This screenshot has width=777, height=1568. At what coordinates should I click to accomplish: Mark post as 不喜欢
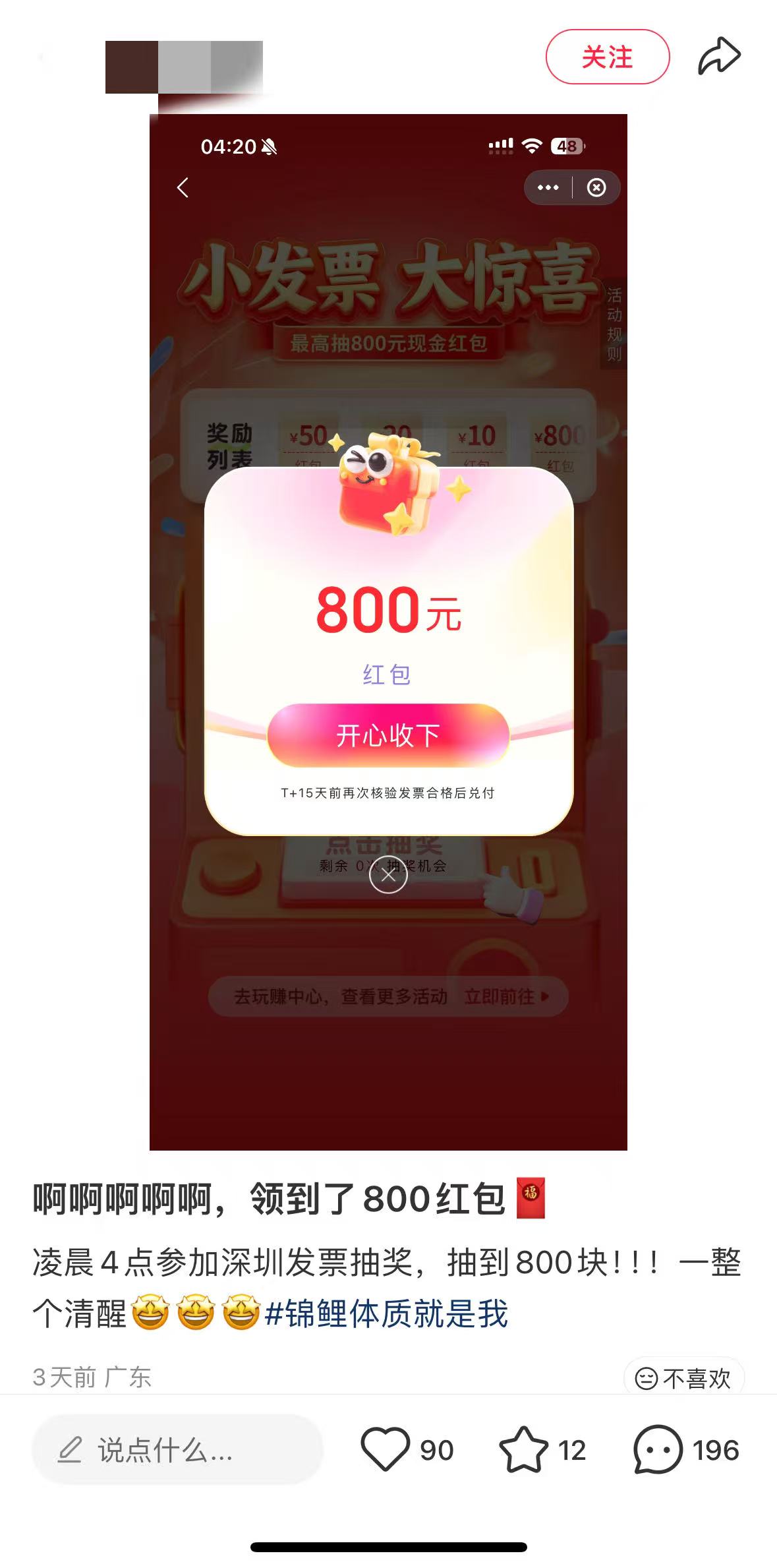683,1377
